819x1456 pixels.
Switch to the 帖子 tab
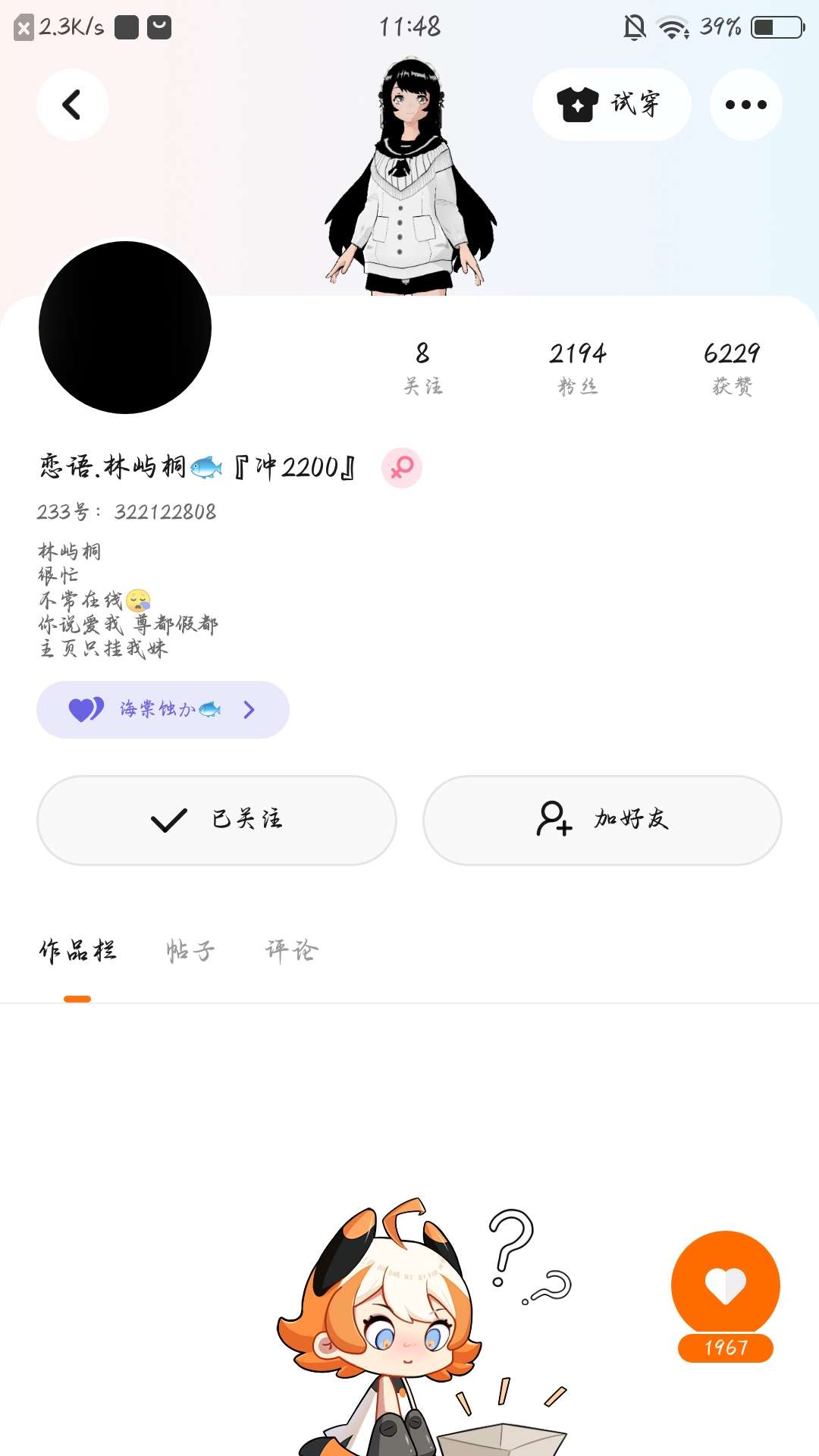pyautogui.click(x=190, y=951)
